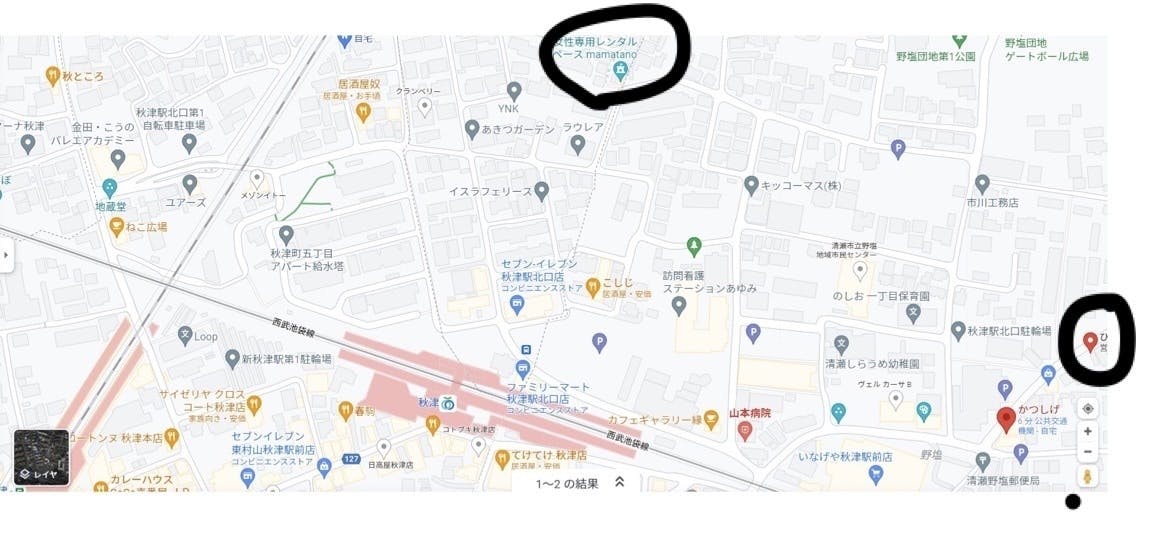Viewport: 1160px width, 543px height.
Task: Select the 居酒屋奴 restaurant marker
Action: pos(362,112)
